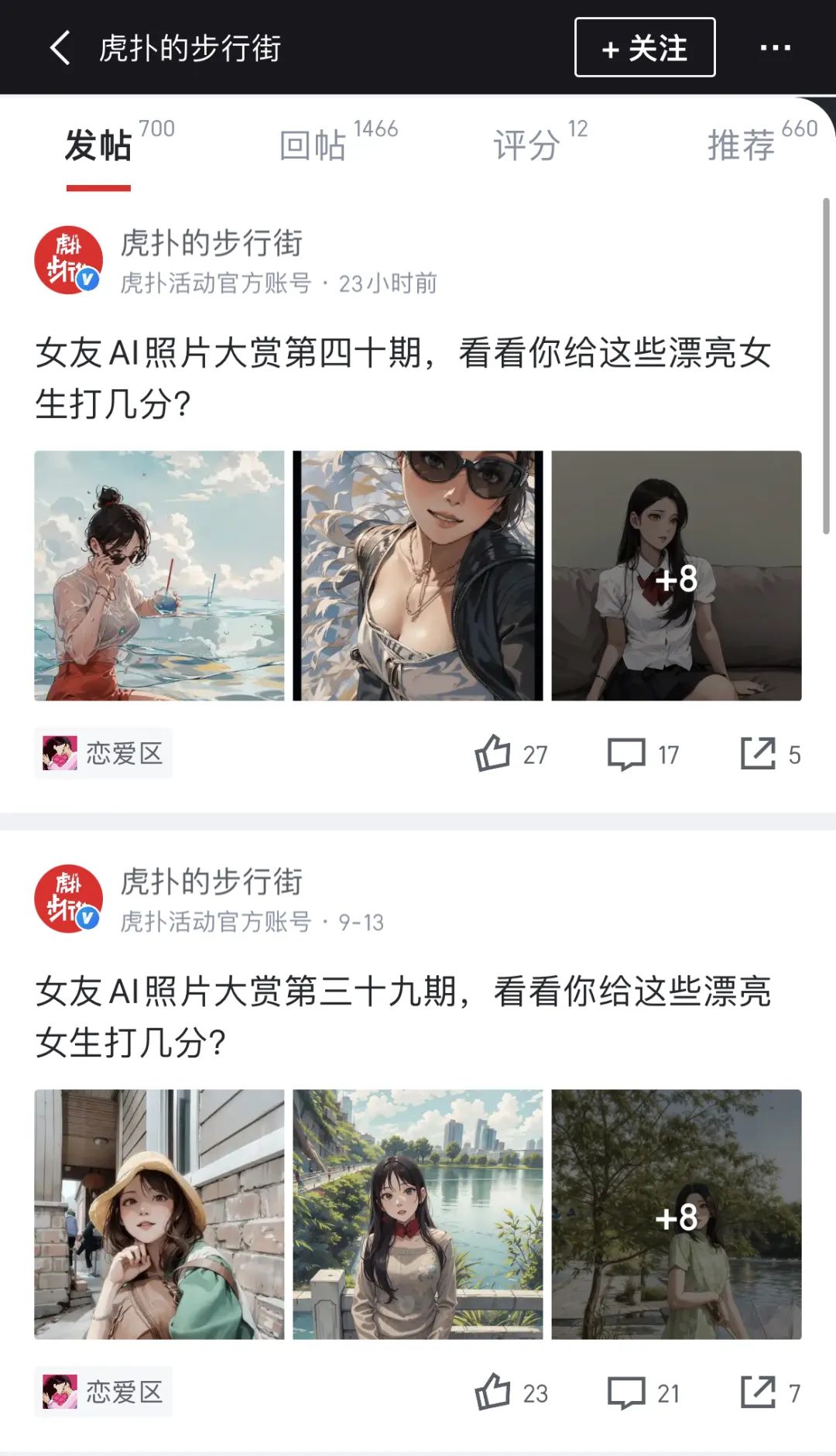
Task: Select the 发帖 tab
Action: 98,146
